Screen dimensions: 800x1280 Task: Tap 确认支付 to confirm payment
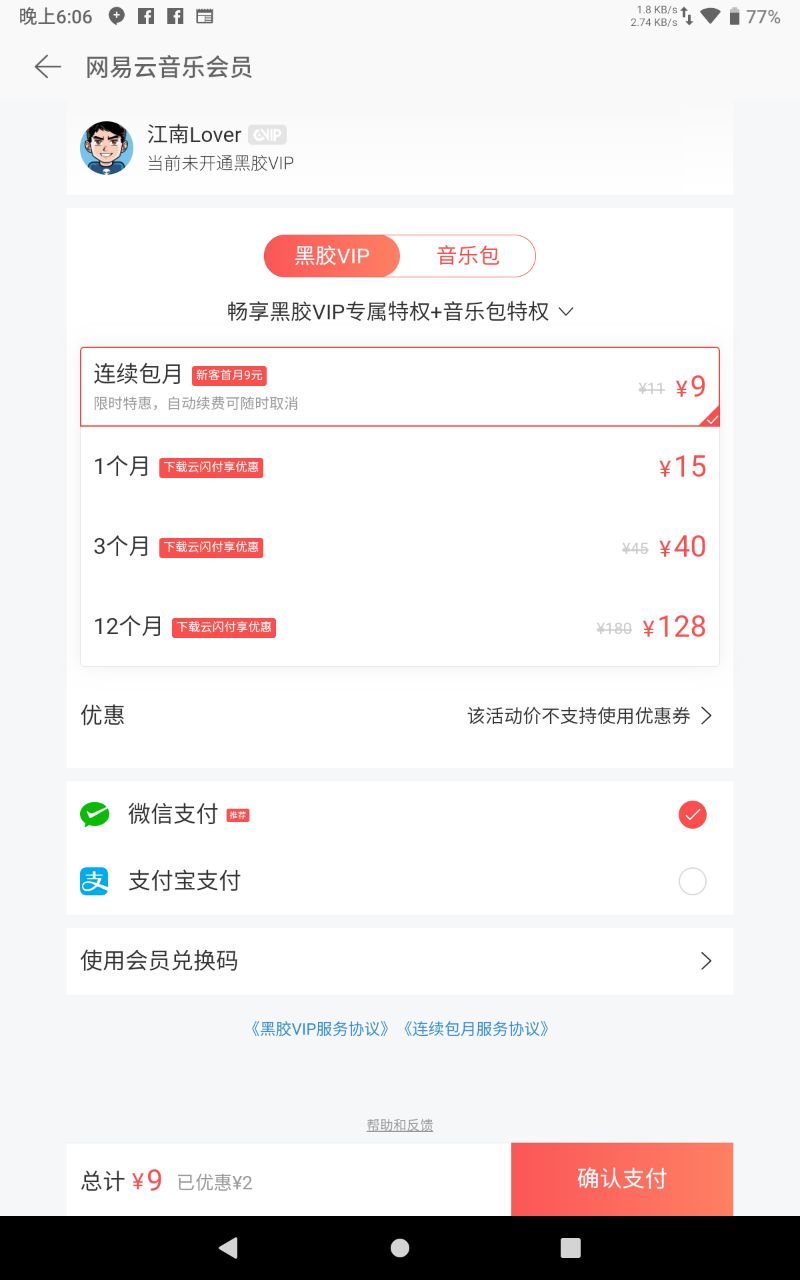coord(621,1179)
